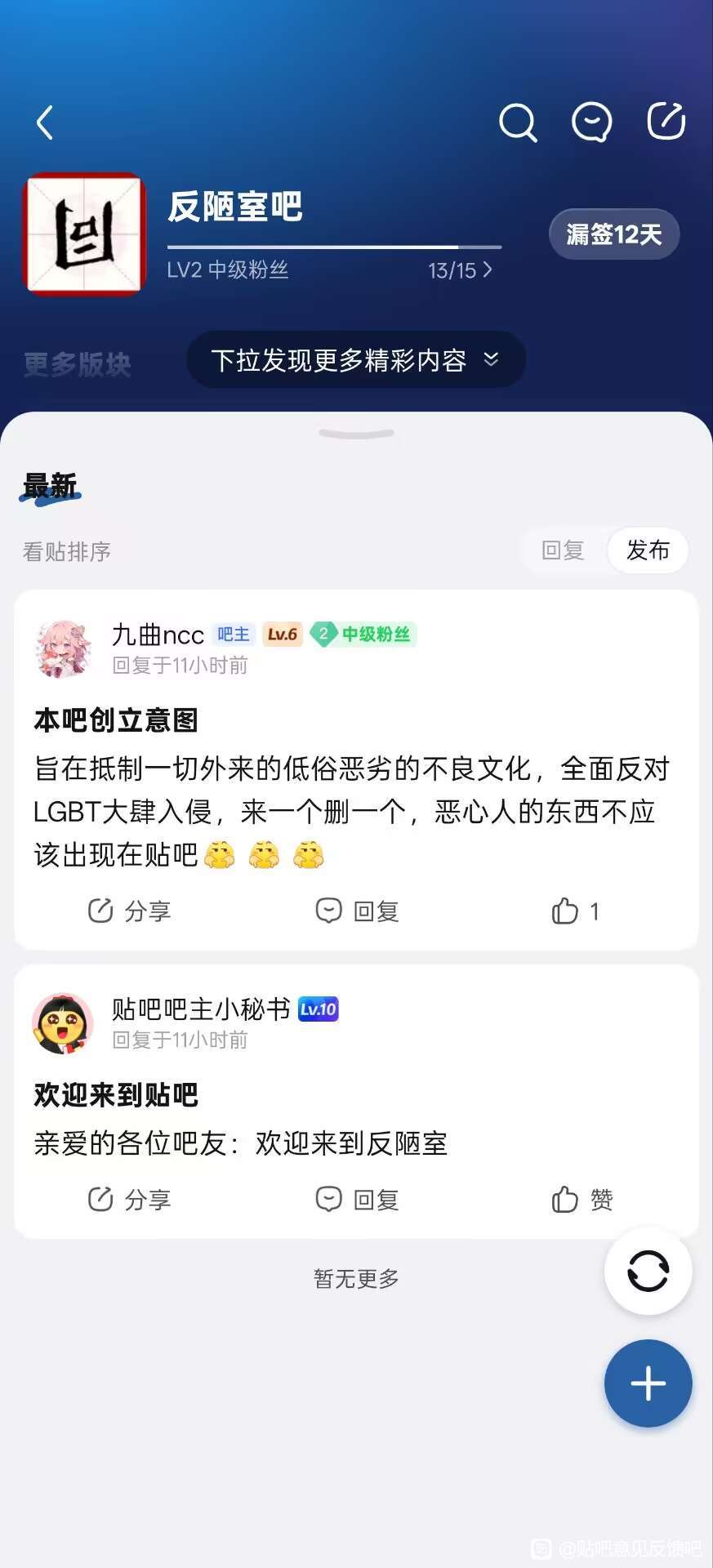Select the 最新 tab
Image resolution: width=713 pixels, height=1568 pixels.
(x=51, y=486)
